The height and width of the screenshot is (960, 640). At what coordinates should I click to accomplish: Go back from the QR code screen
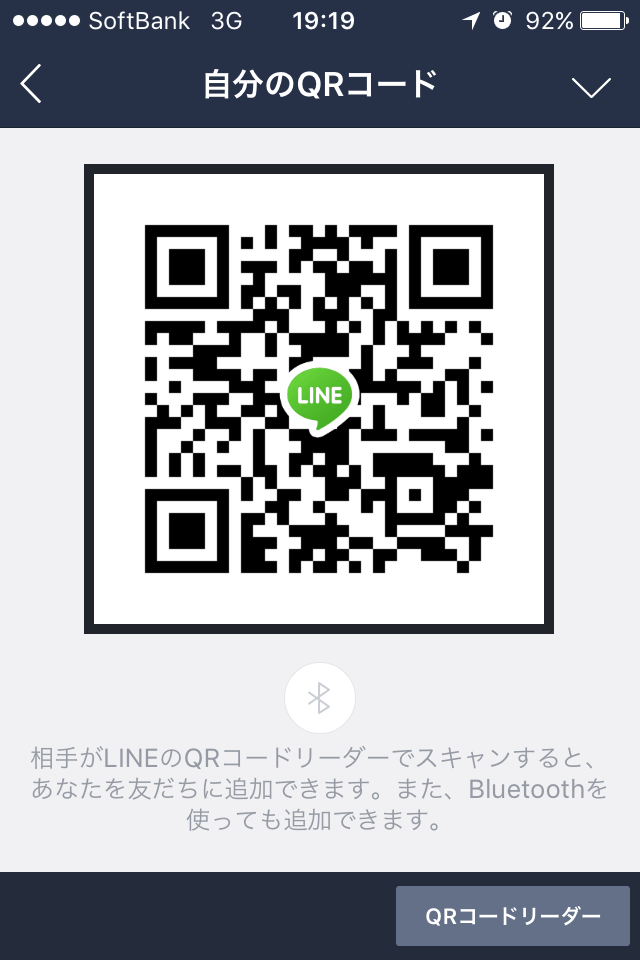pos(32,84)
